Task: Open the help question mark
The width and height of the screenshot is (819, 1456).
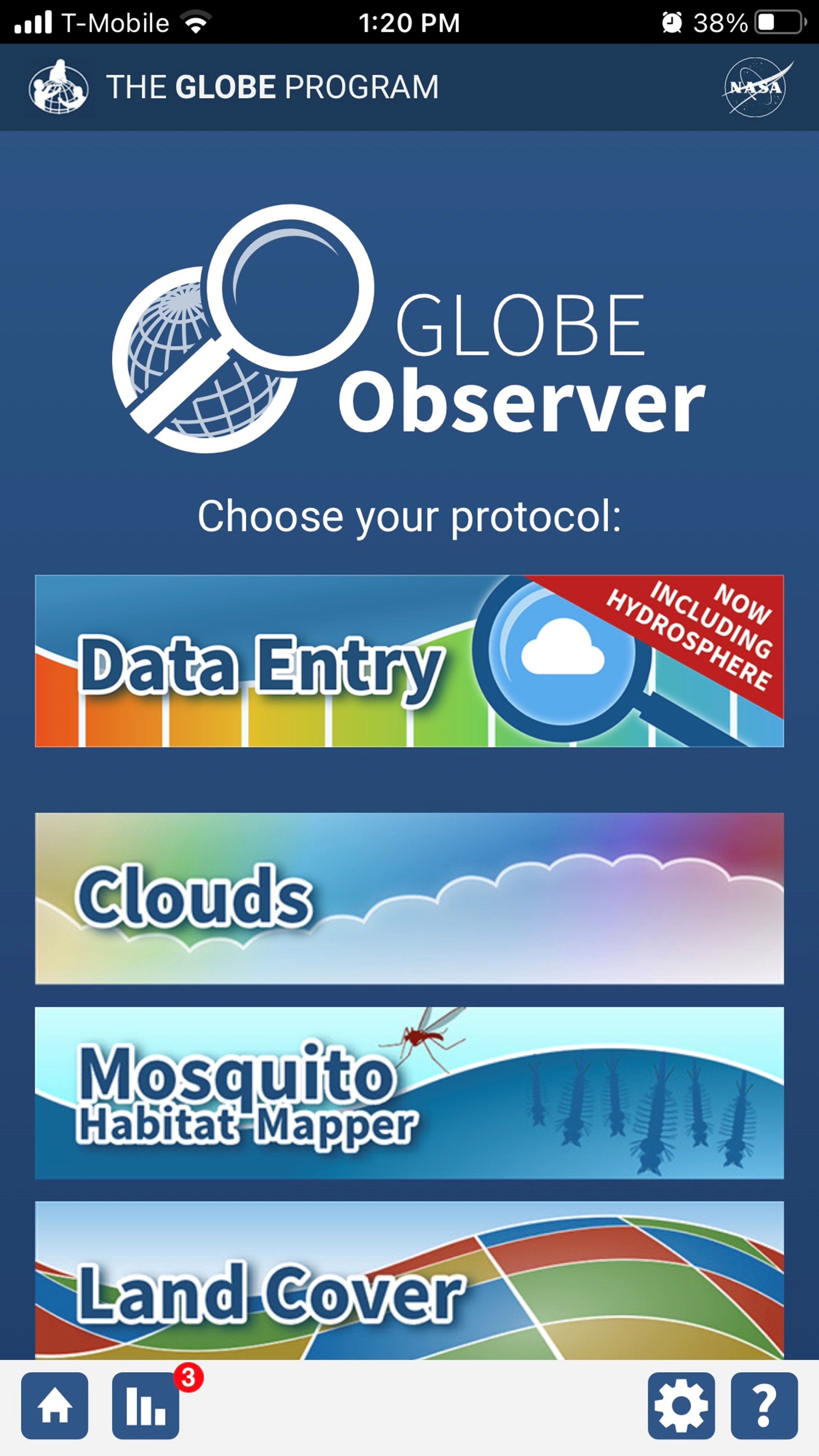Action: coord(764,1406)
